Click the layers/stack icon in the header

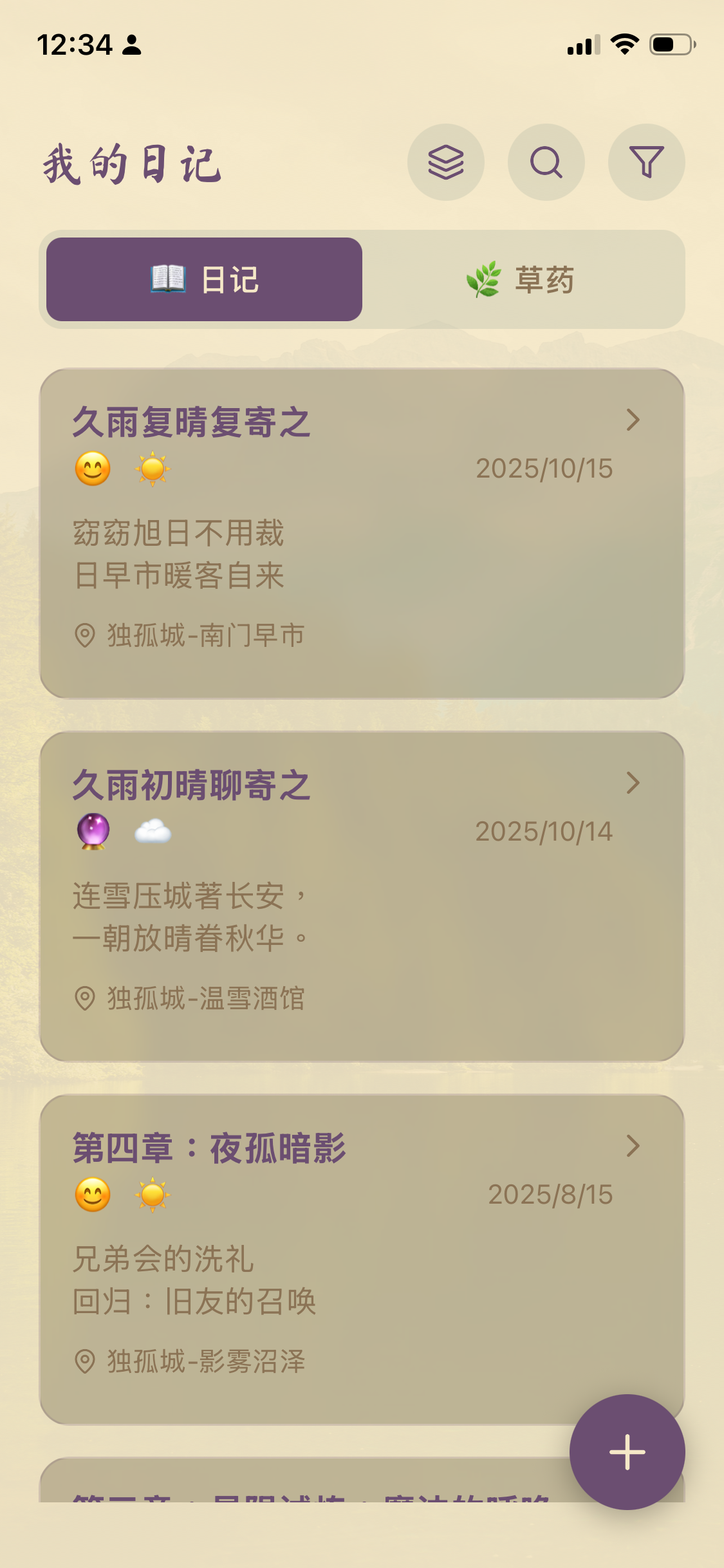[x=447, y=163]
